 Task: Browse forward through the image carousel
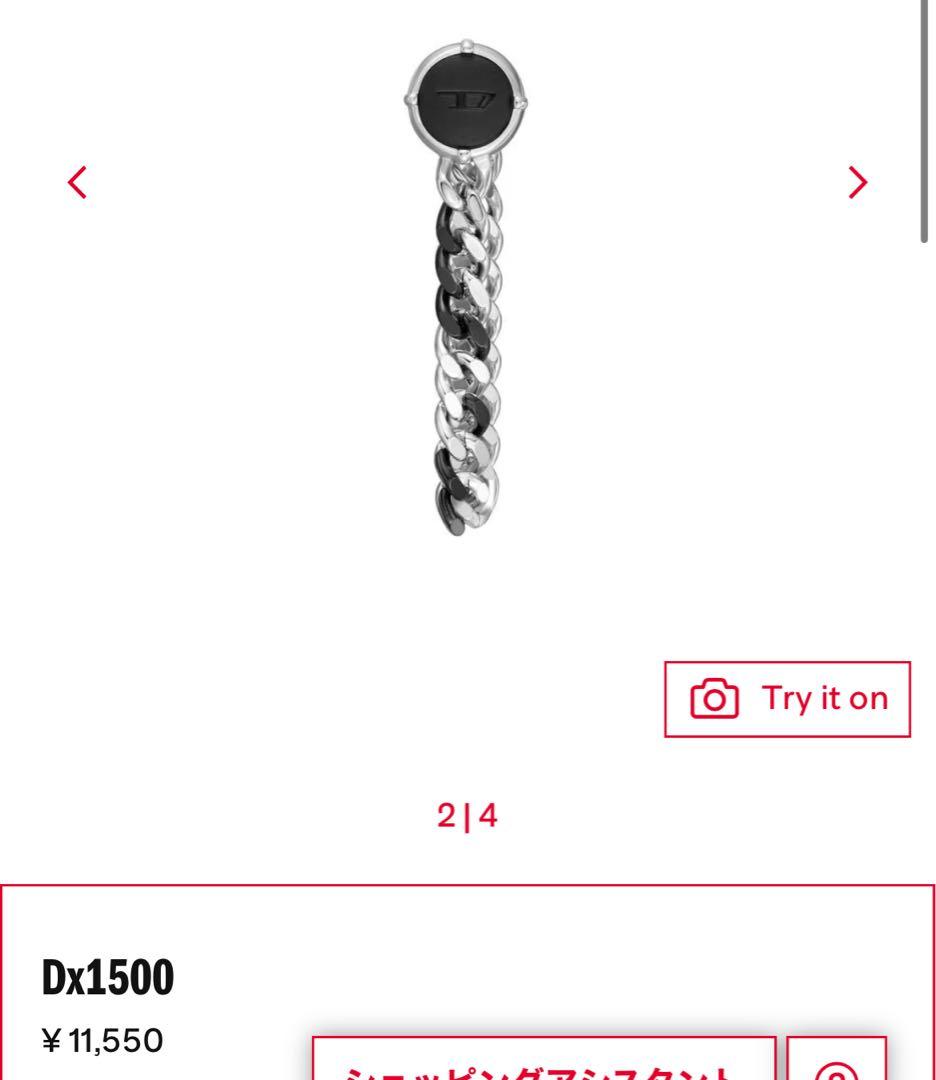(858, 183)
